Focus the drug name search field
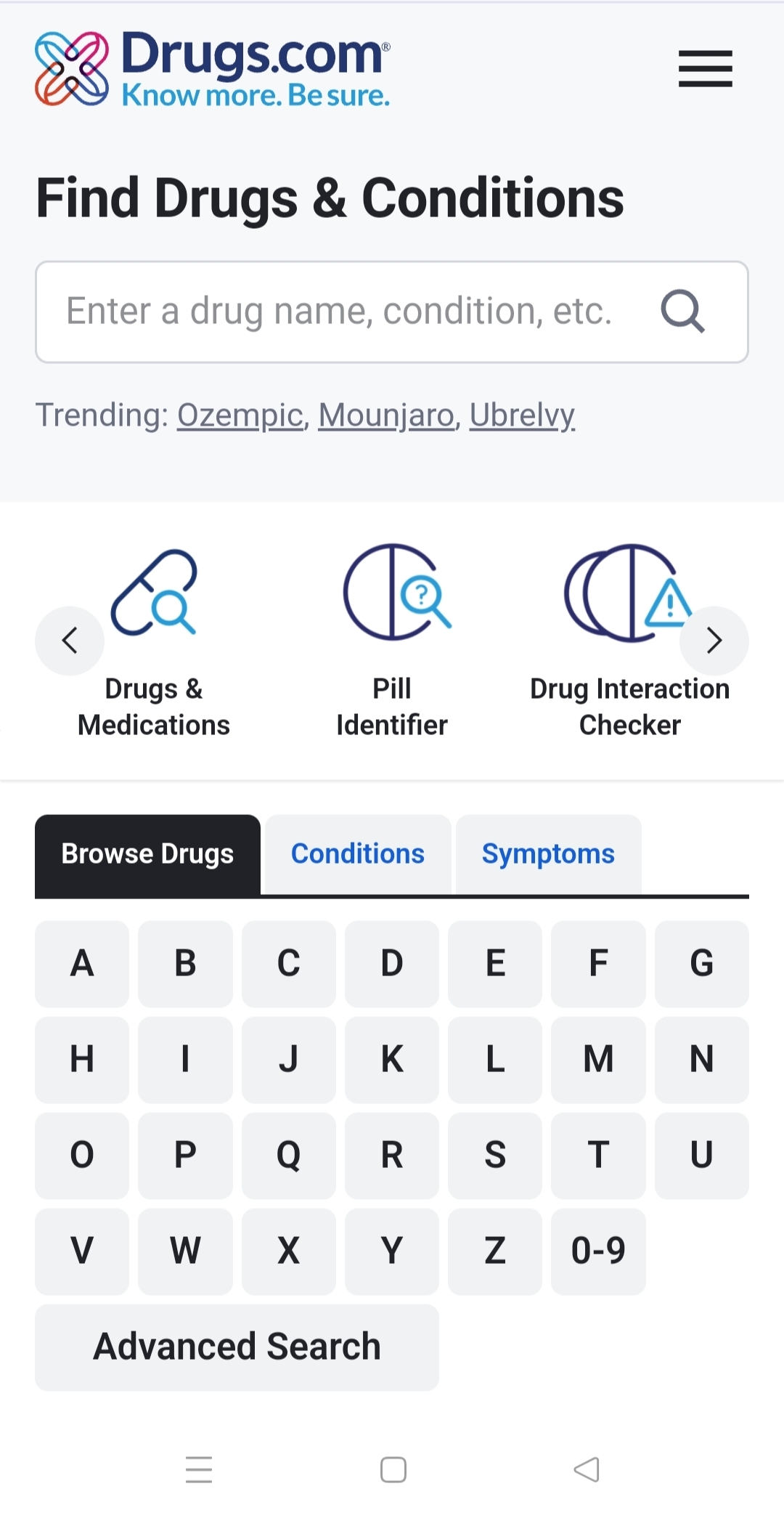Viewport: 784px width, 1518px height. tap(340, 312)
